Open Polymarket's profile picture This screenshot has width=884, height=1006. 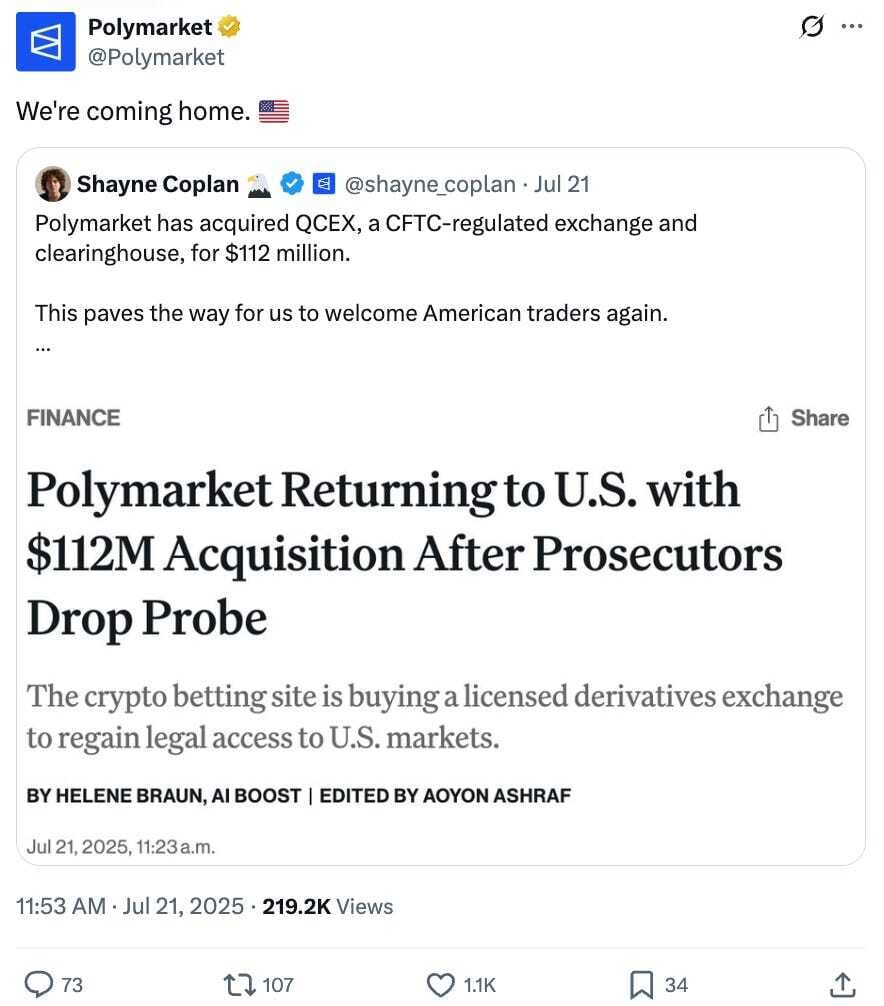46,42
